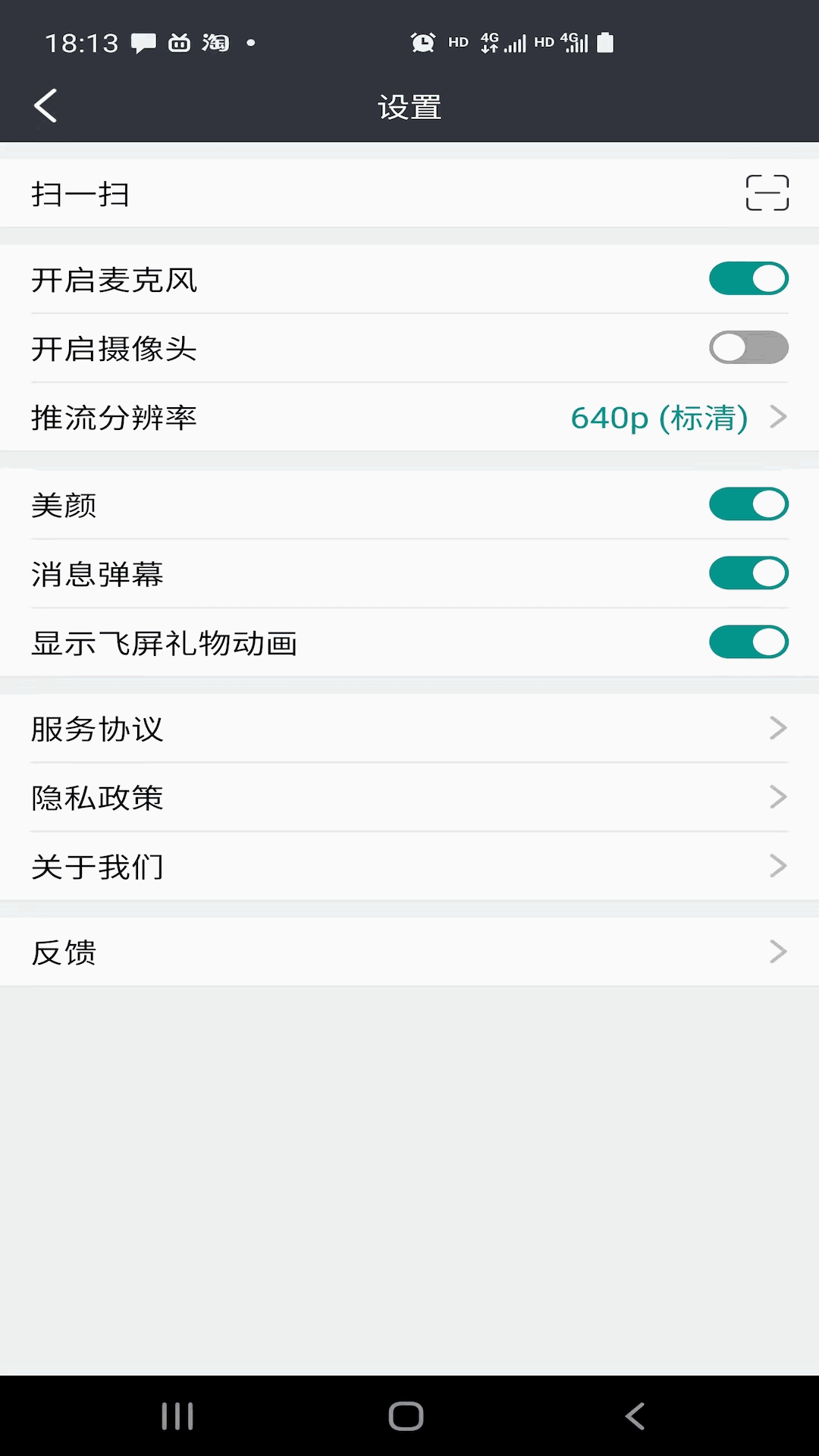Tap the bilibili icon in the status bar
Screen dimensions: 819x1456
tap(179, 42)
